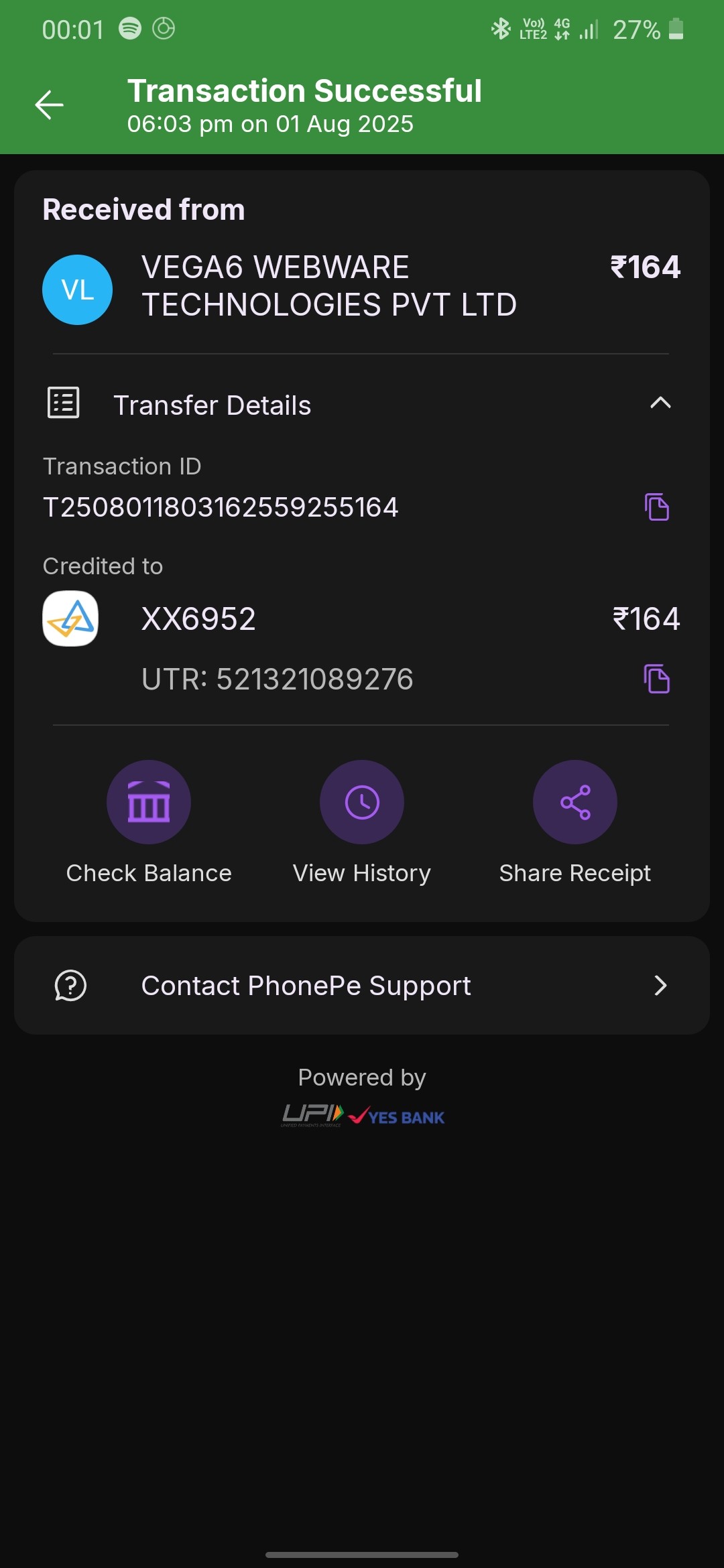Copy the Transaction ID
Viewport: 724px width, 1568px height.
point(656,507)
